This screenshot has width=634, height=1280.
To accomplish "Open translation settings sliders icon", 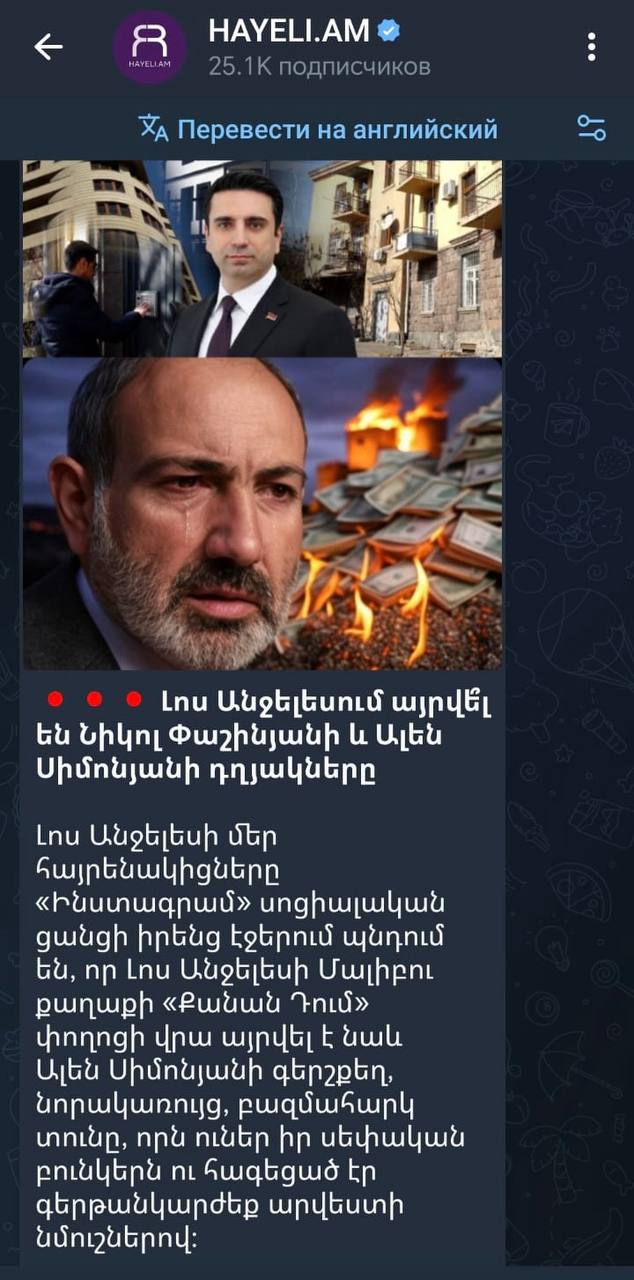I will pos(591,128).
